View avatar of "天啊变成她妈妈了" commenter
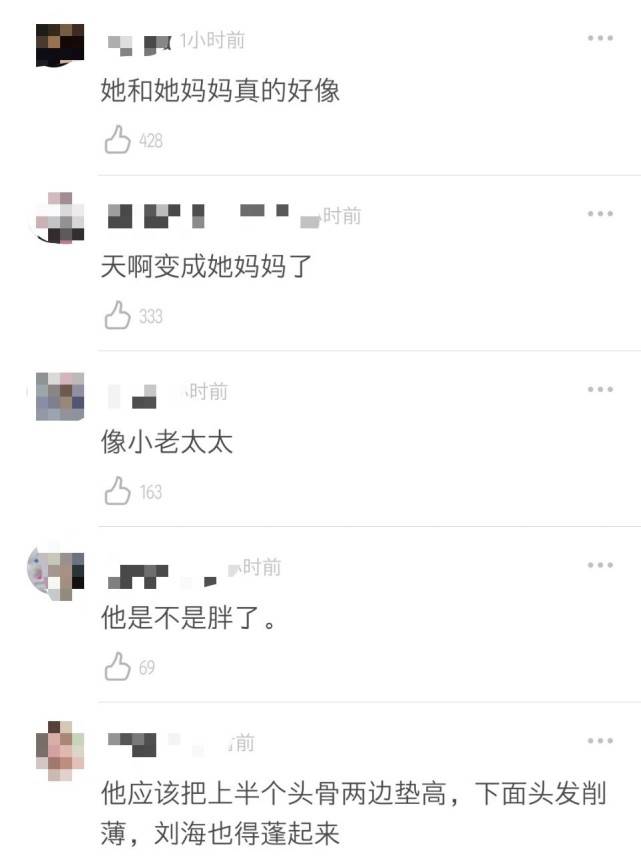 (60, 218)
